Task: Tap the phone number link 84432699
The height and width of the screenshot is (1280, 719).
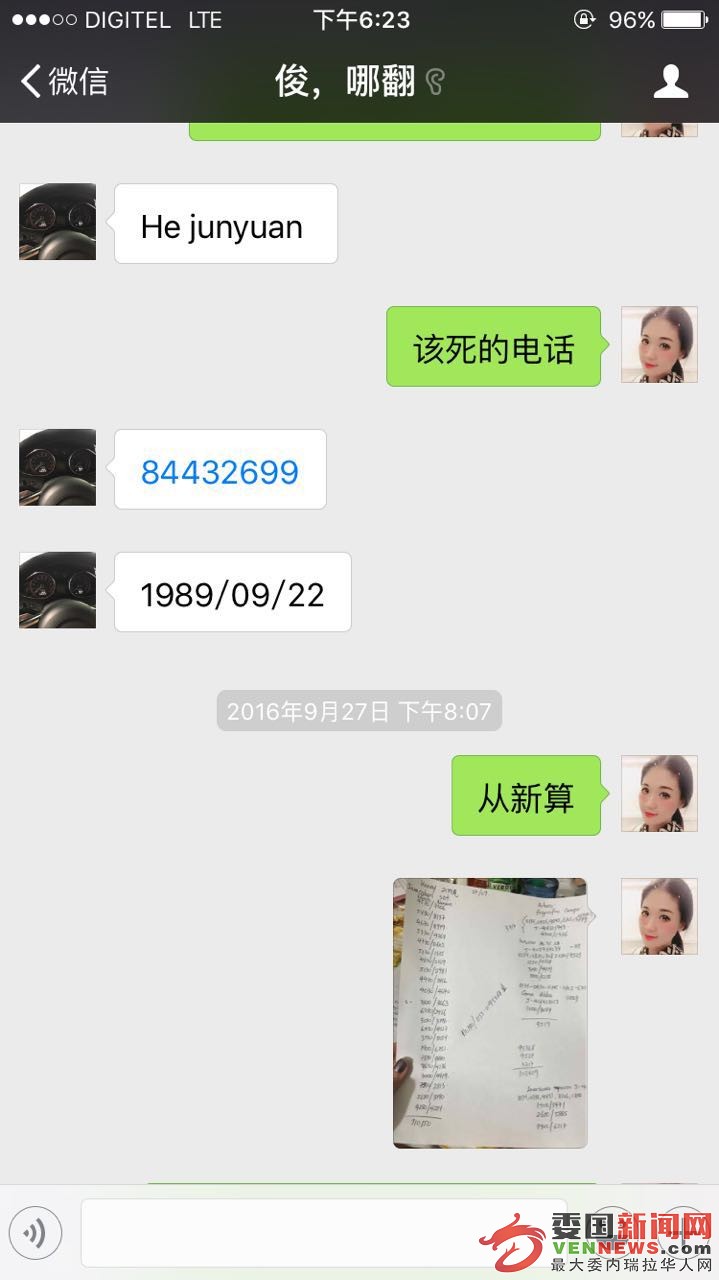Action: (x=220, y=471)
